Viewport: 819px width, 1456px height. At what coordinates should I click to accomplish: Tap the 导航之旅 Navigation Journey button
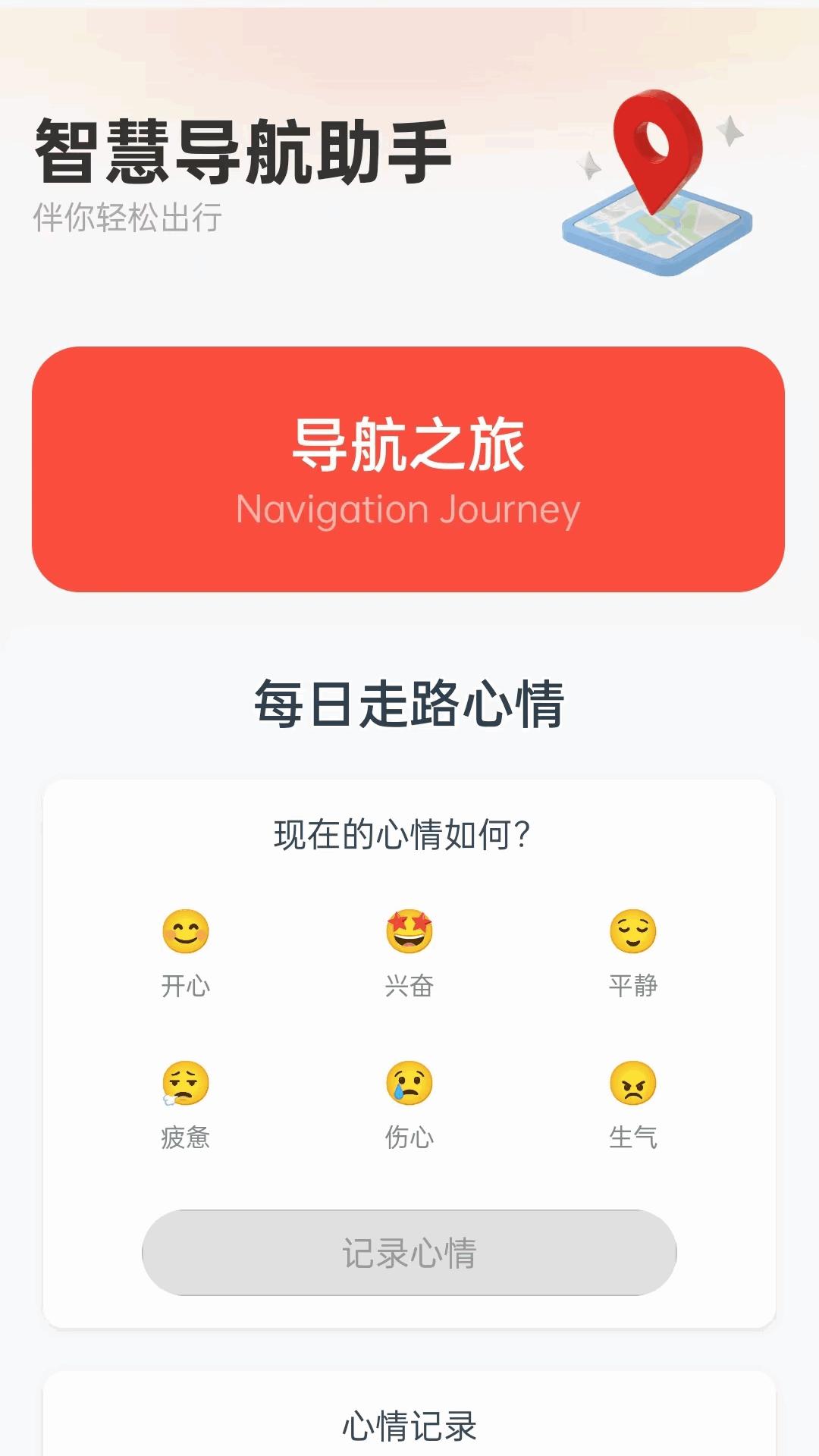409,470
